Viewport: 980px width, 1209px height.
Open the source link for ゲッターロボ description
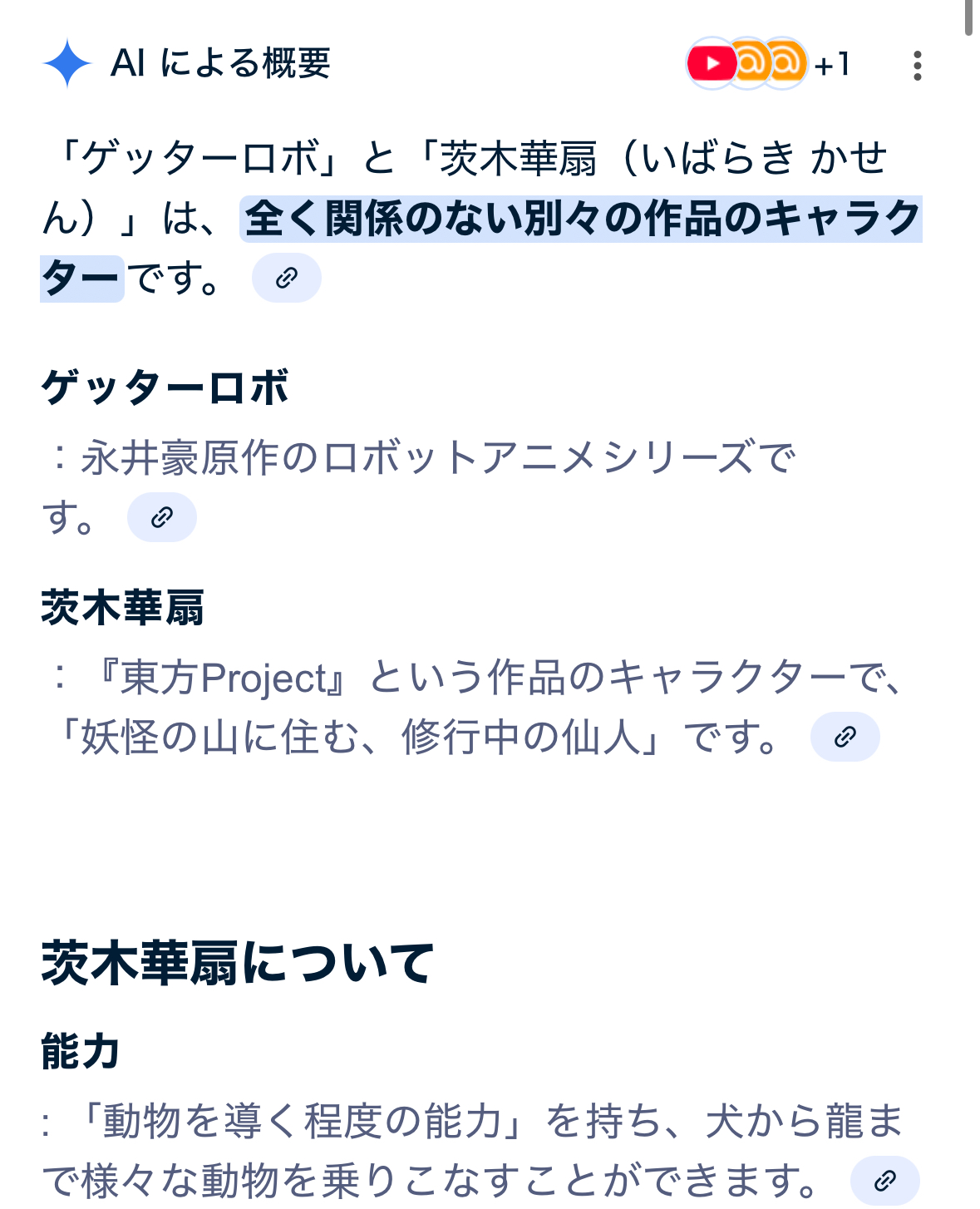coord(162,517)
